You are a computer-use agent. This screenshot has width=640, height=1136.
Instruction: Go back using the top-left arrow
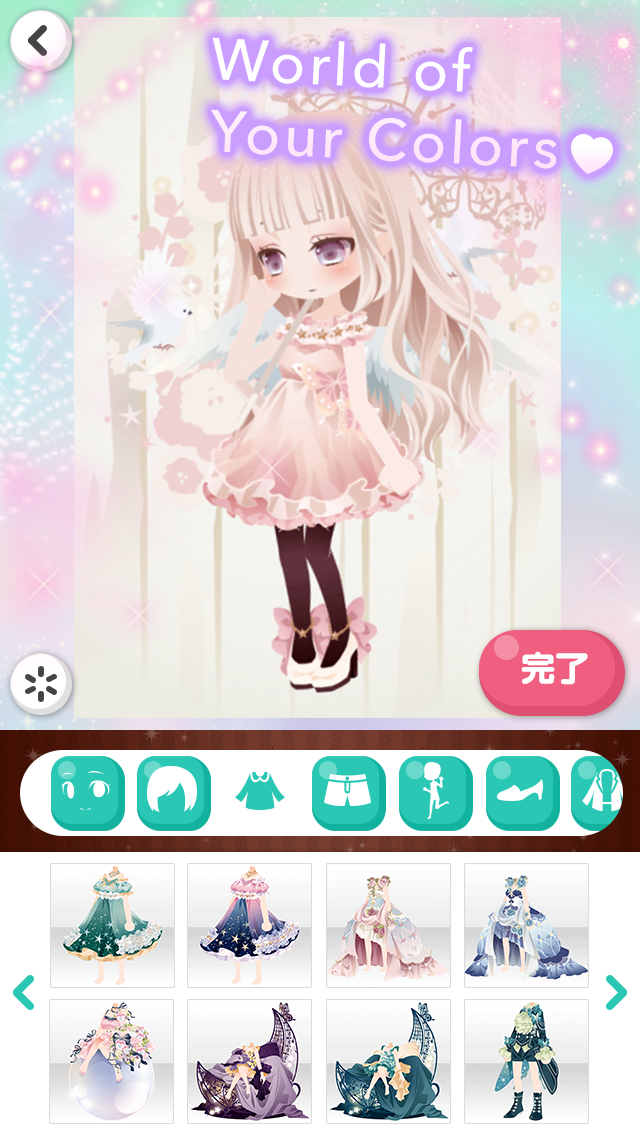click(x=40, y=41)
